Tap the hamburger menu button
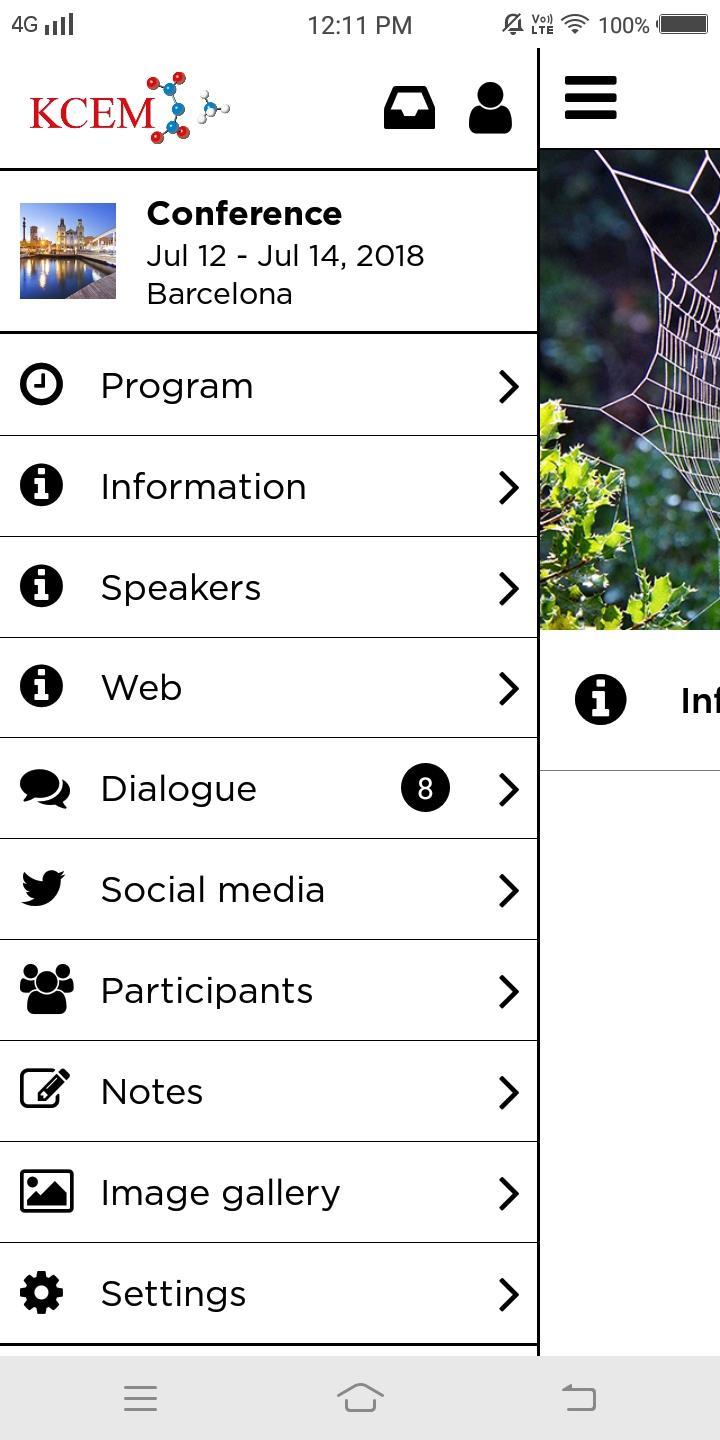720x1440 pixels. [590, 98]
